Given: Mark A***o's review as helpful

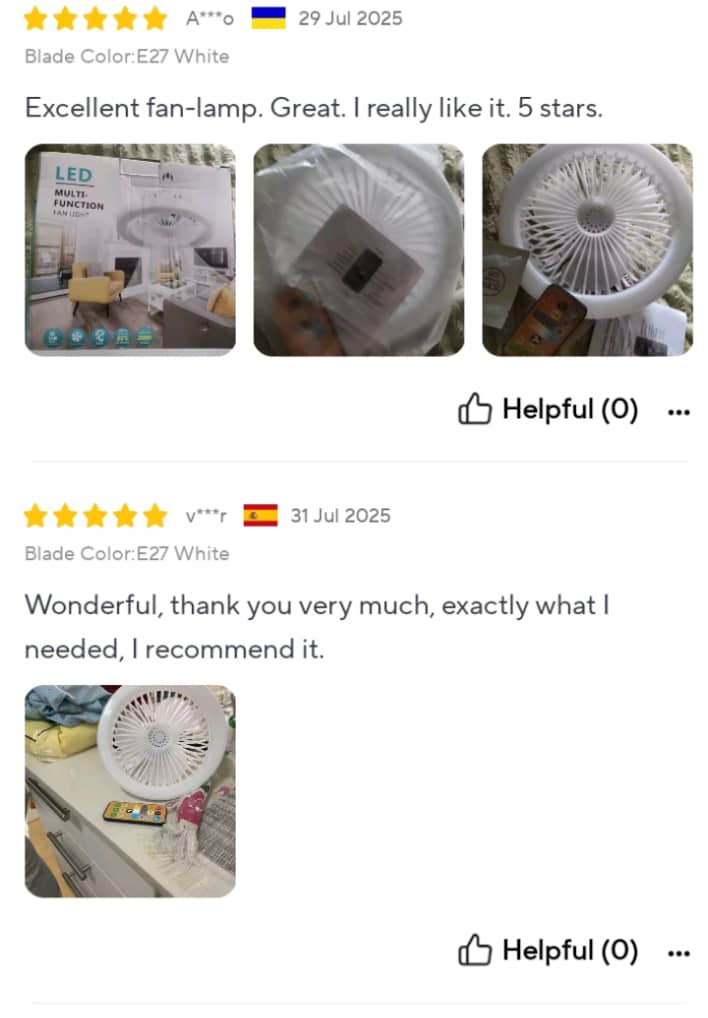Looking at the screenshot, I should click(548, 409).
